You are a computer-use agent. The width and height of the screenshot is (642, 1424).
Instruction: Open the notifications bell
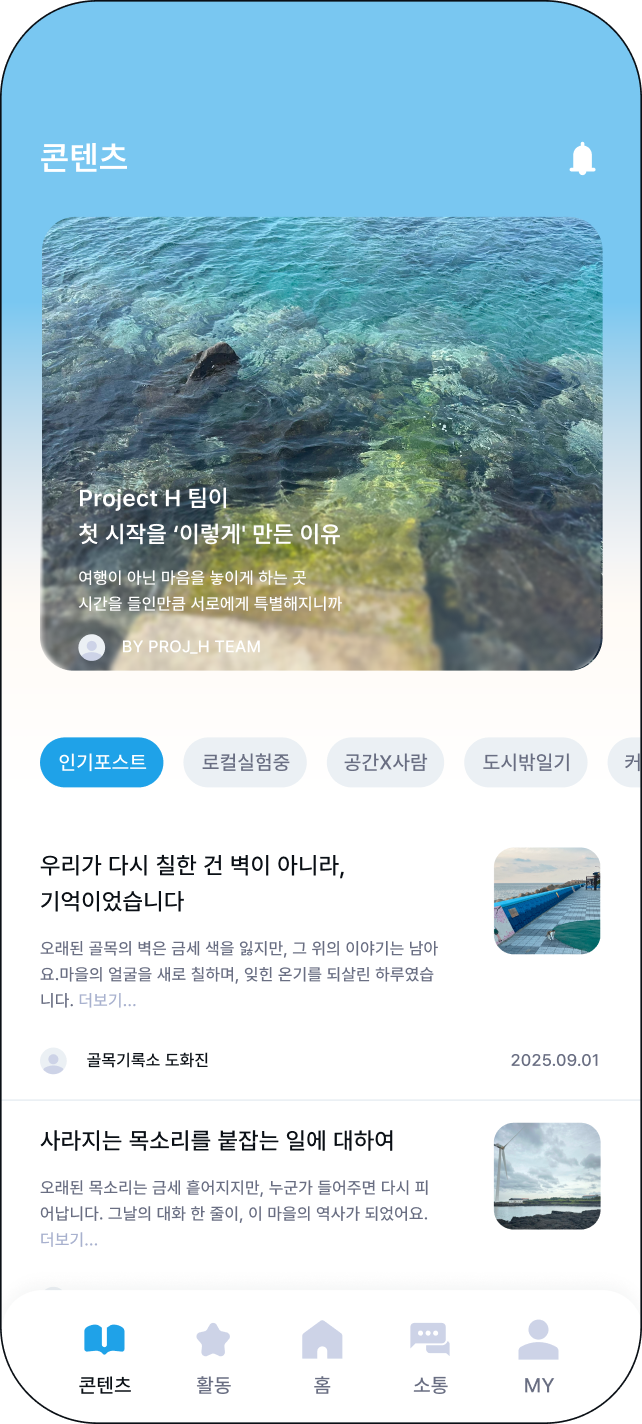(x=582, y=159)
